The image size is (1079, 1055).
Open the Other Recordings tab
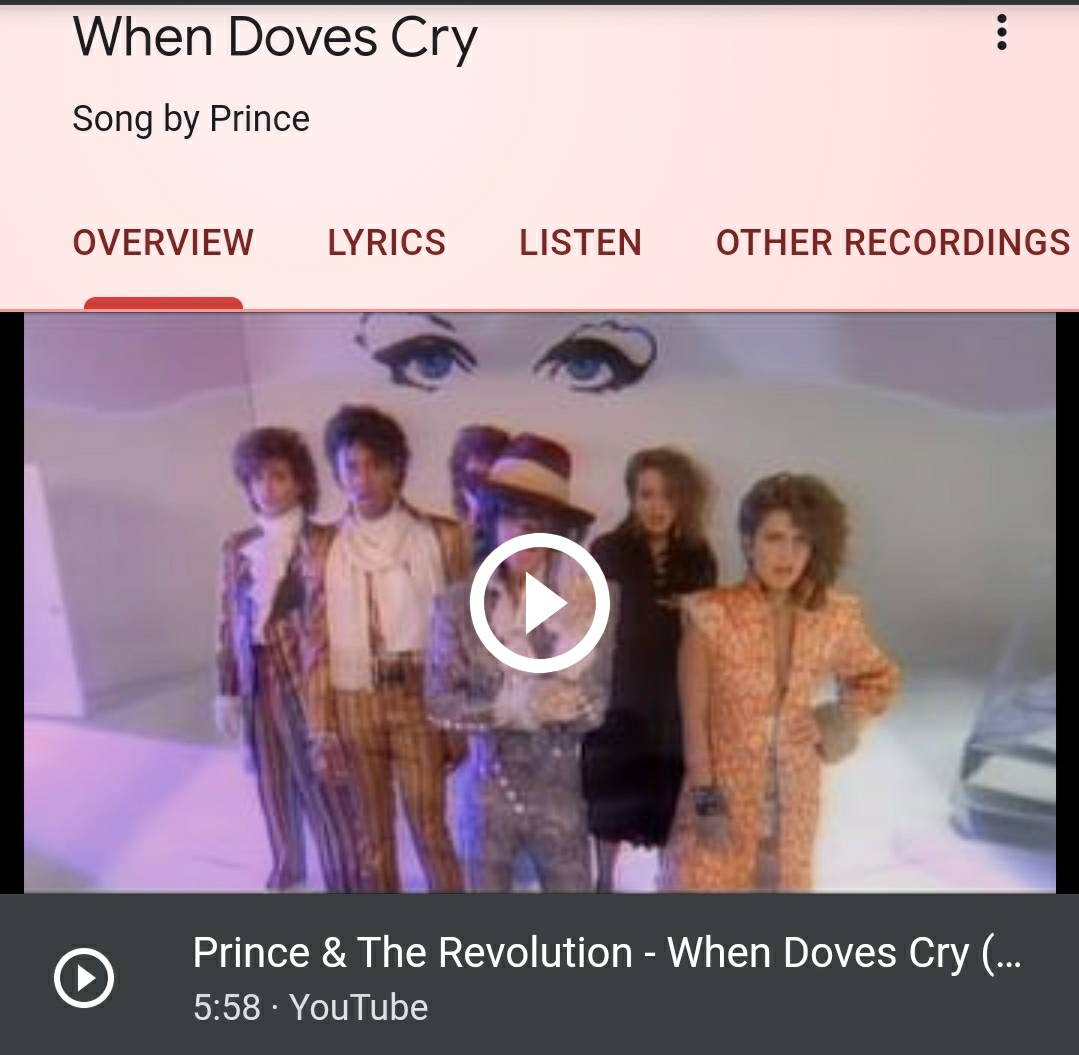893,243
